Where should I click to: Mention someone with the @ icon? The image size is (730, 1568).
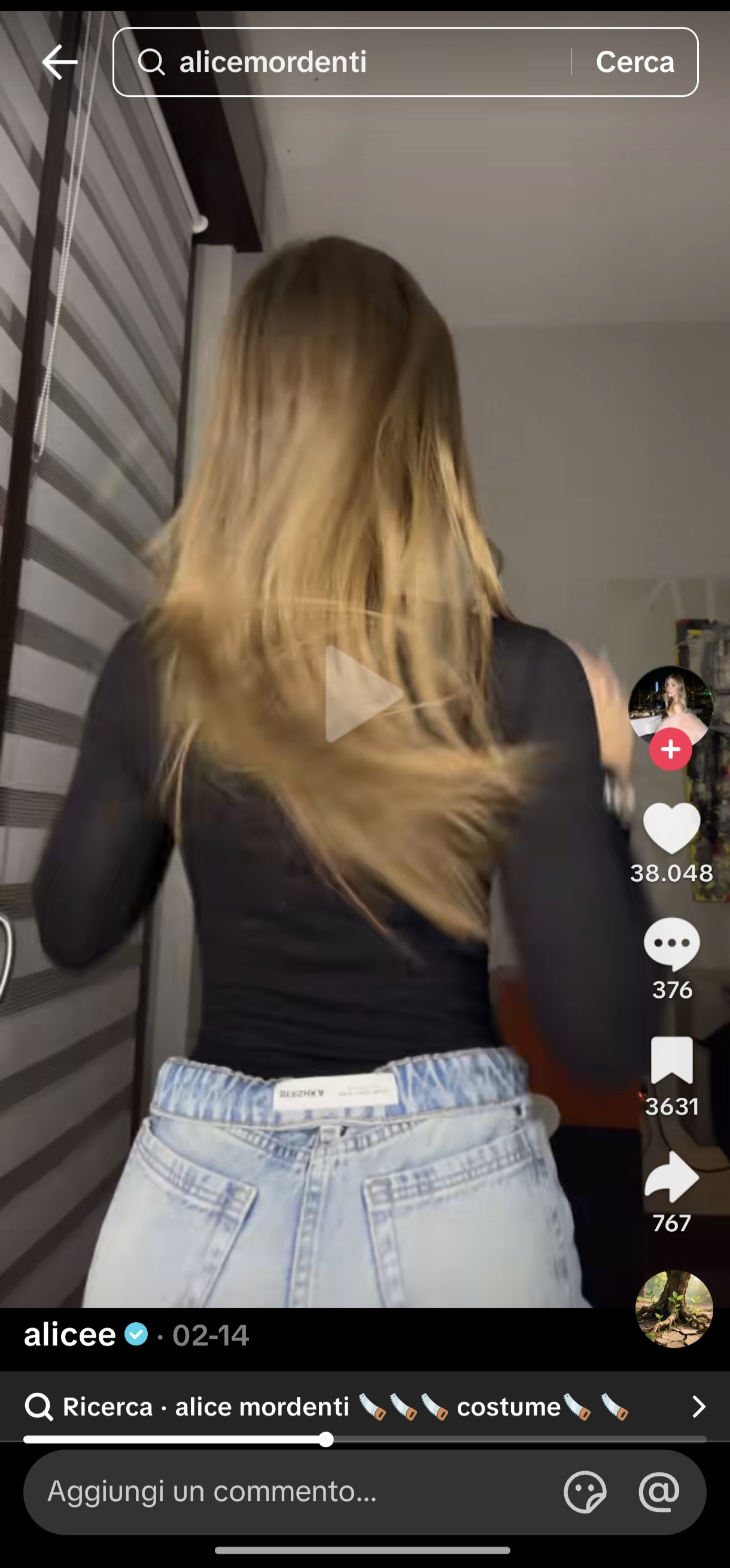[x=659, y=1492]
